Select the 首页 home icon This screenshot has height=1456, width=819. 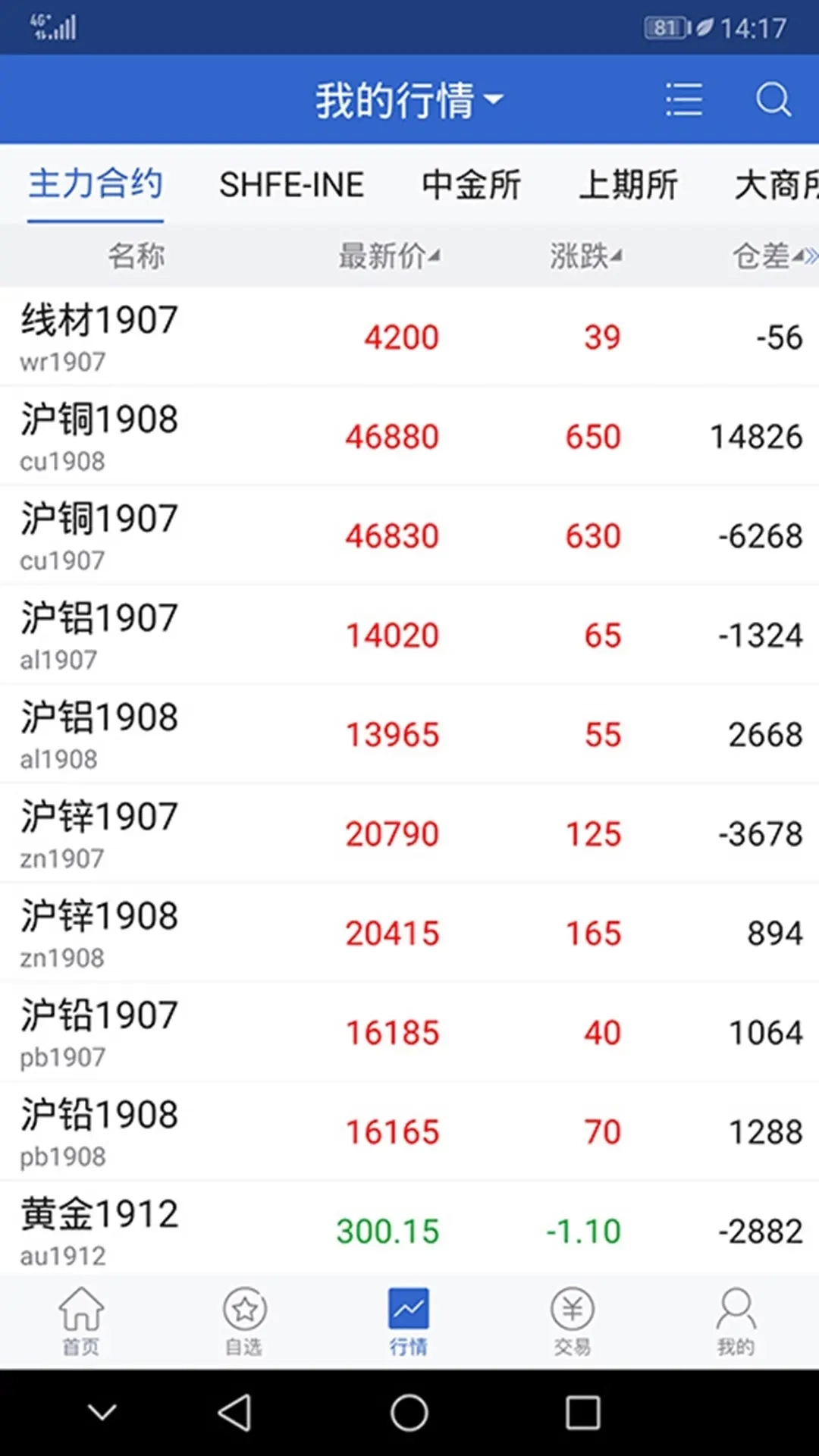[x=81, y=1319]
